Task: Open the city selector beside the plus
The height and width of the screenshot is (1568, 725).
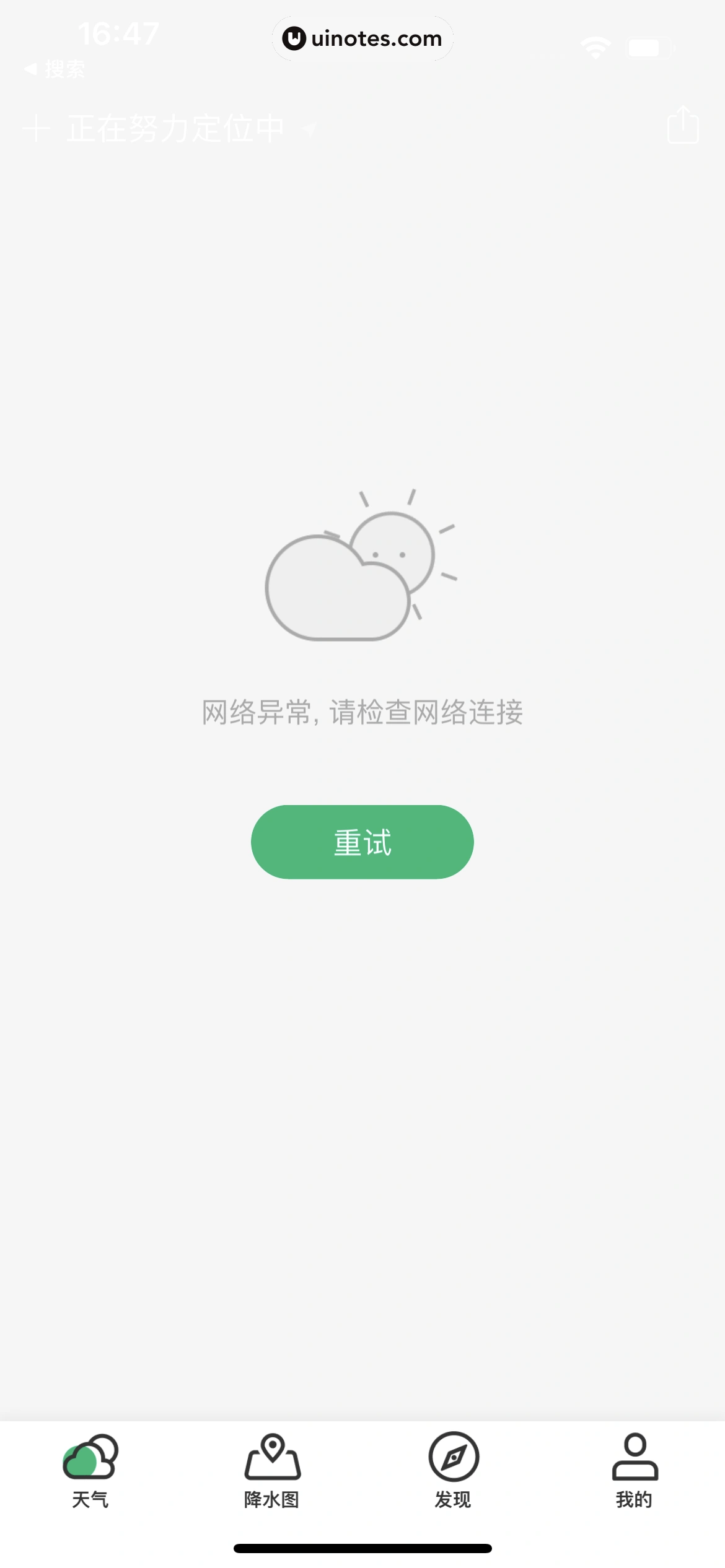Action: 175,127
